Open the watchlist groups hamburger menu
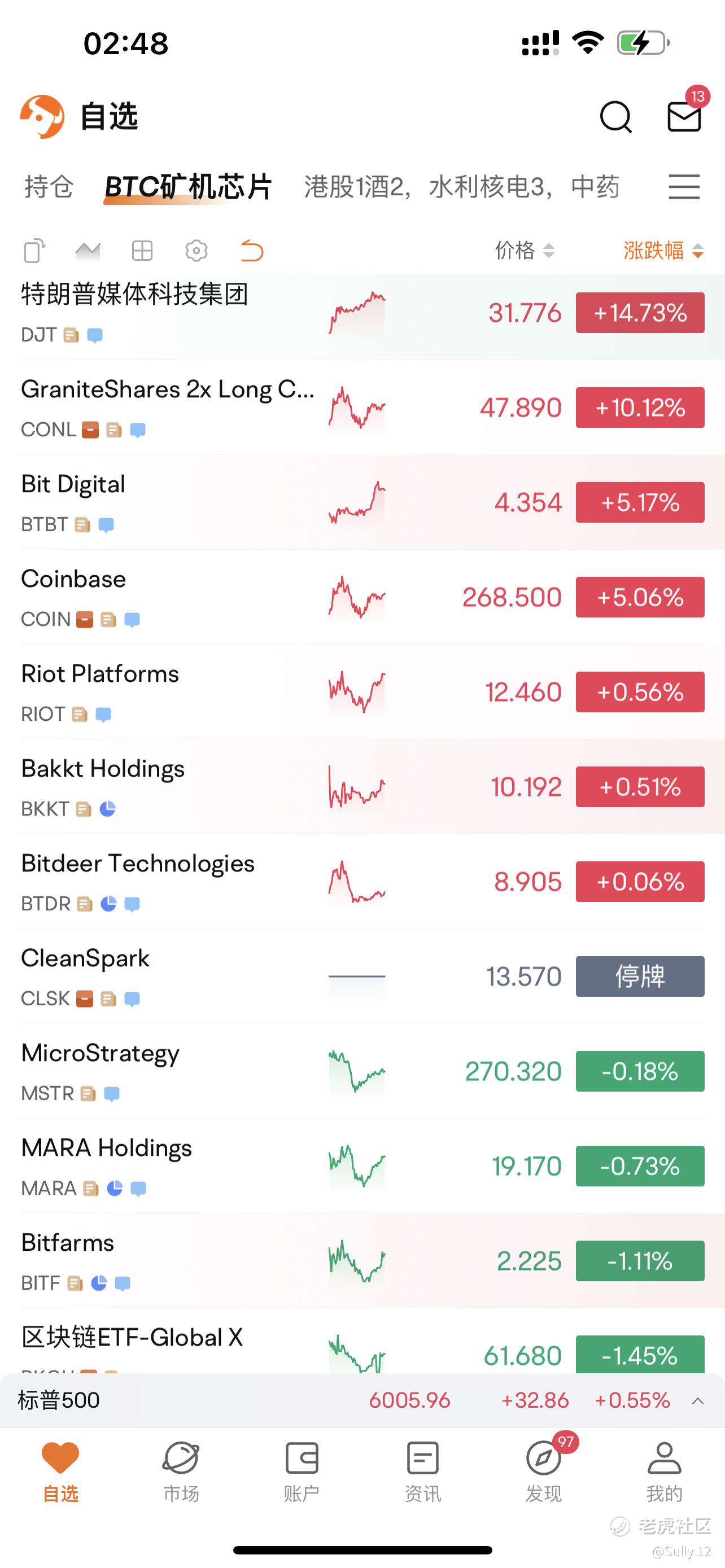The height and width of the screenshot is (1568, 725). tap(684, 186)
